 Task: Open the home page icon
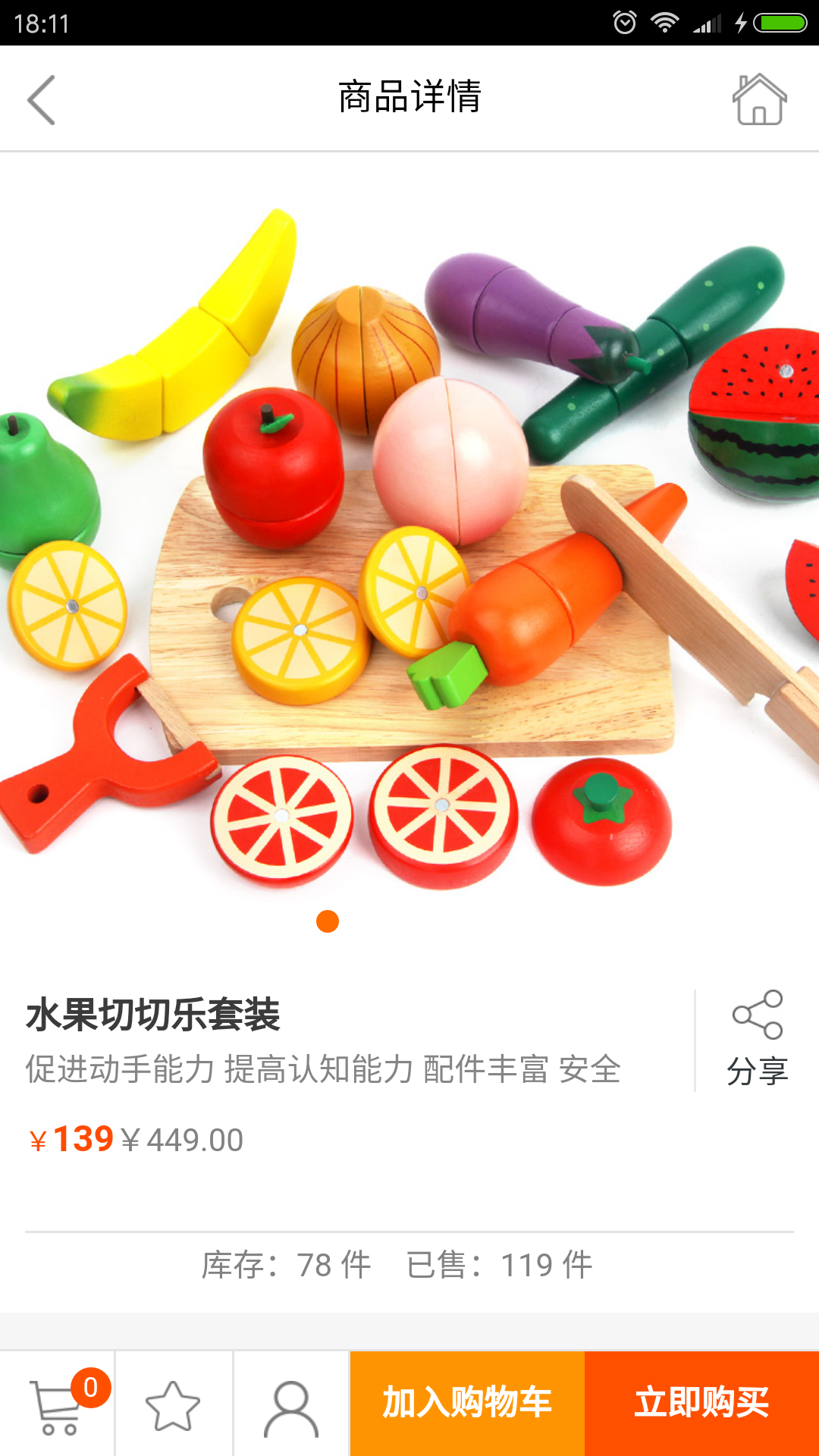[x=759, y=99]
